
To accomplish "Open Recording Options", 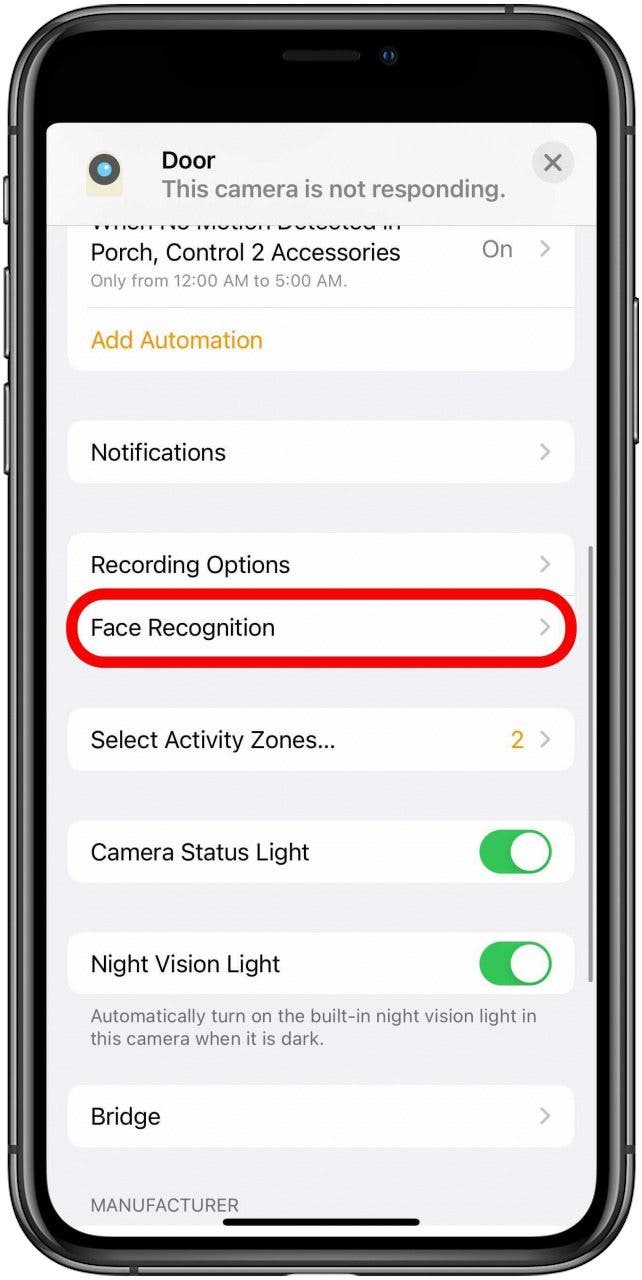I will (320, 565).
